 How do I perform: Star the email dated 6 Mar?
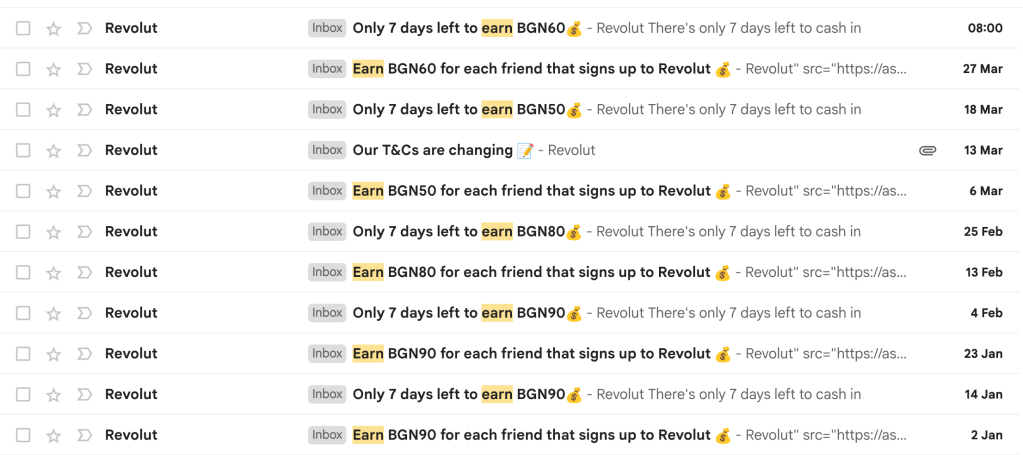tap(54, 191)
